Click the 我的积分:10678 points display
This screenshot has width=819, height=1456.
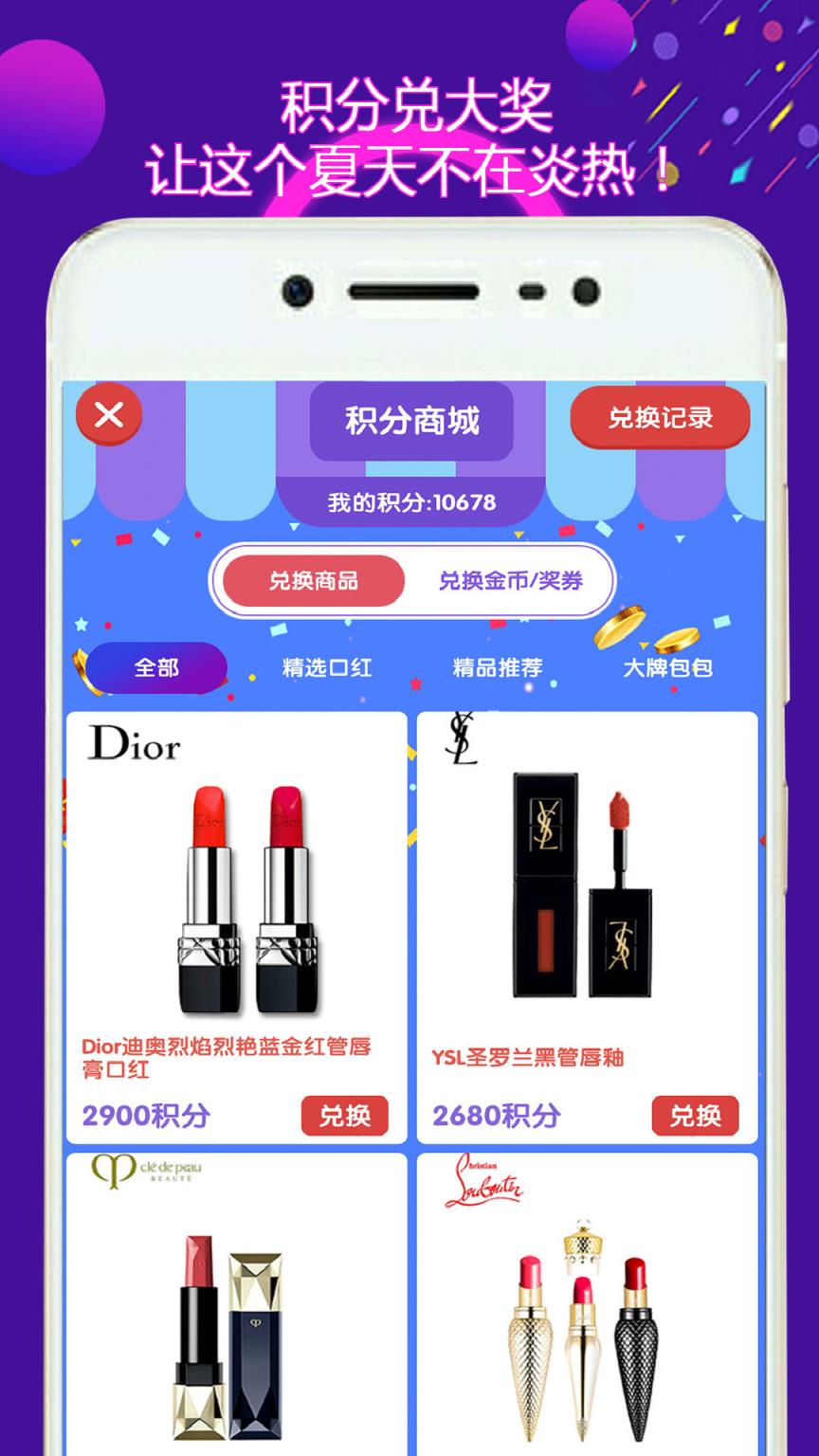(x=411, y=500)
